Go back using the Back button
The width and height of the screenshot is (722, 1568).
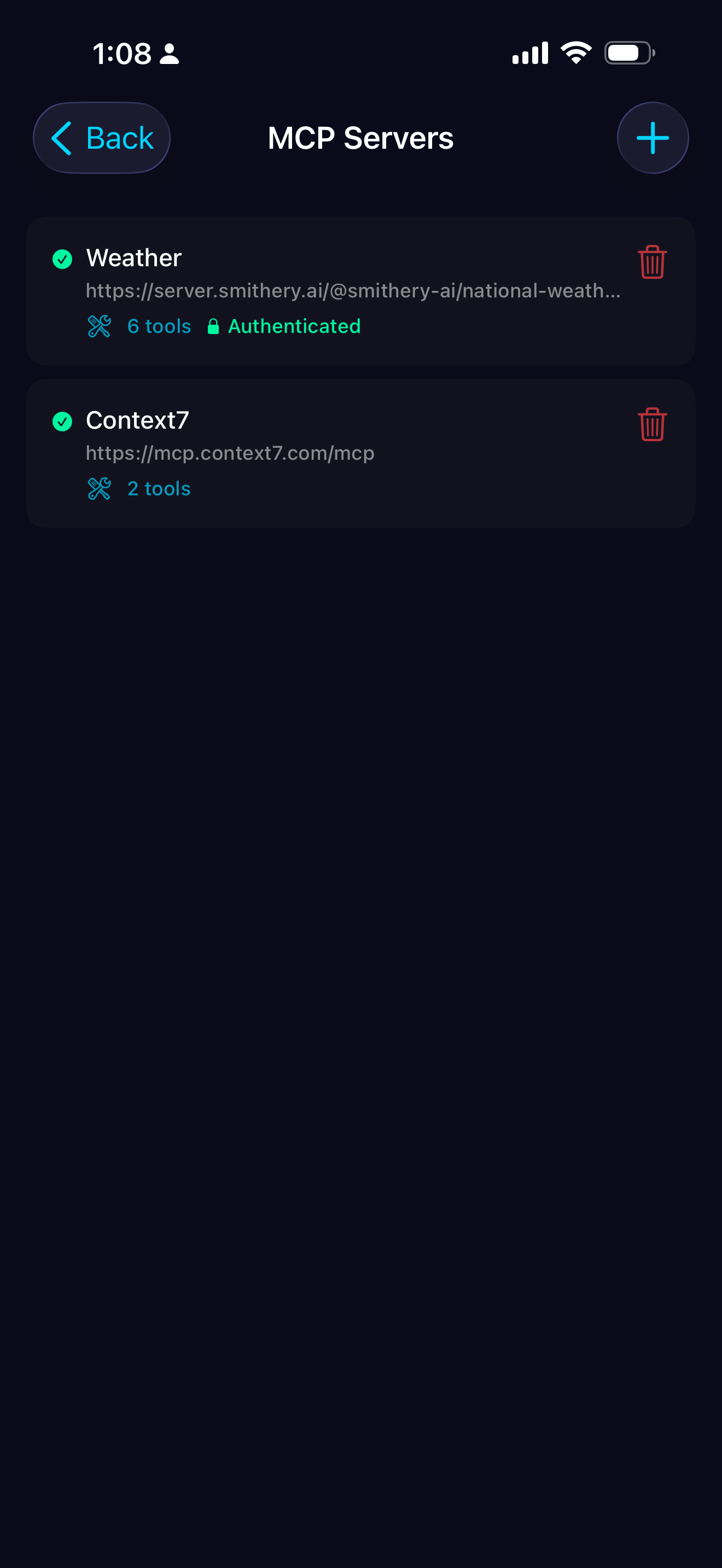[102, 138]
